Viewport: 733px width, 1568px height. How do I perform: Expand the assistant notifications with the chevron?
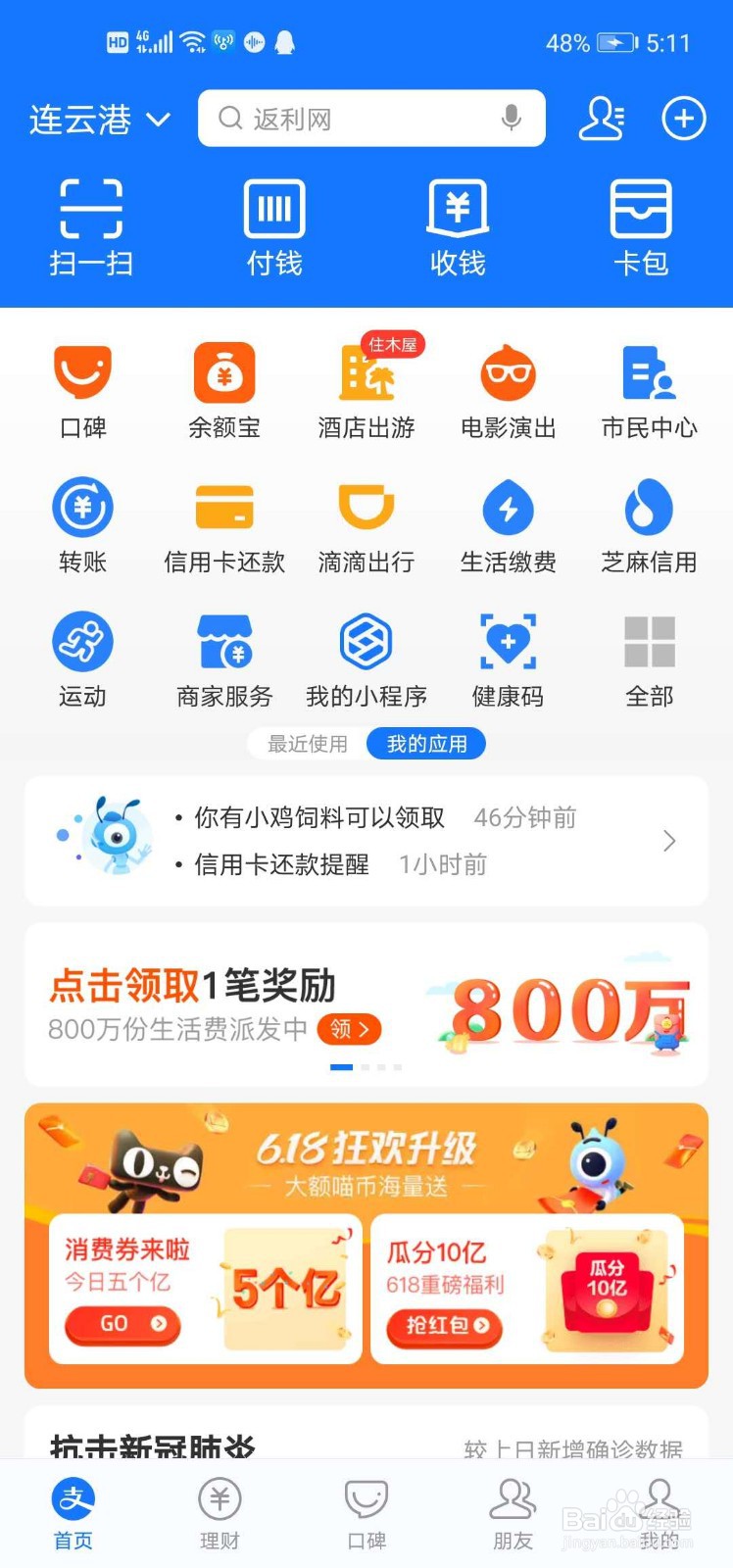(x=669, y=841)
